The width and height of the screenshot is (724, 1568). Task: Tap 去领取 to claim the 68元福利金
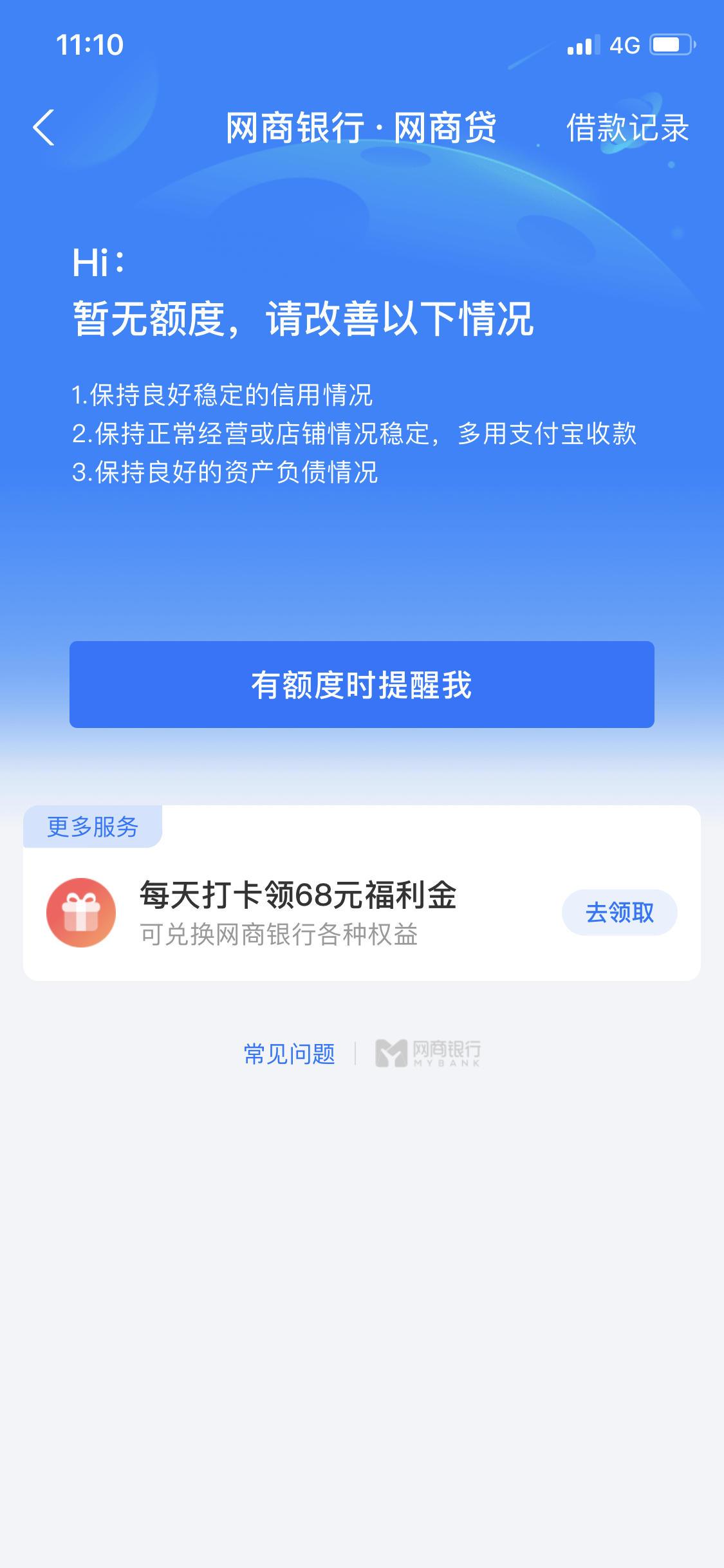point(618,912)
